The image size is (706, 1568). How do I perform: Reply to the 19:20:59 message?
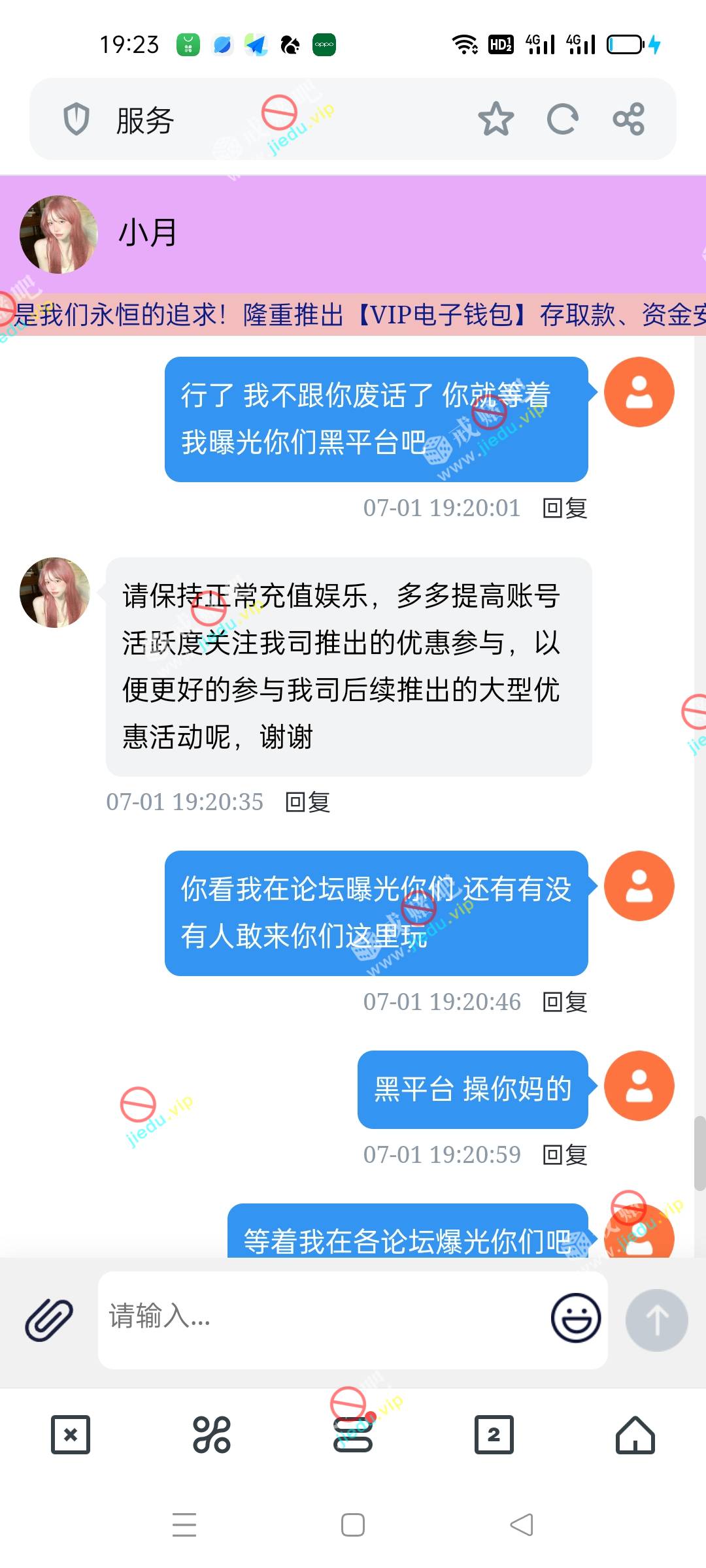click(x=565, y=1155)
